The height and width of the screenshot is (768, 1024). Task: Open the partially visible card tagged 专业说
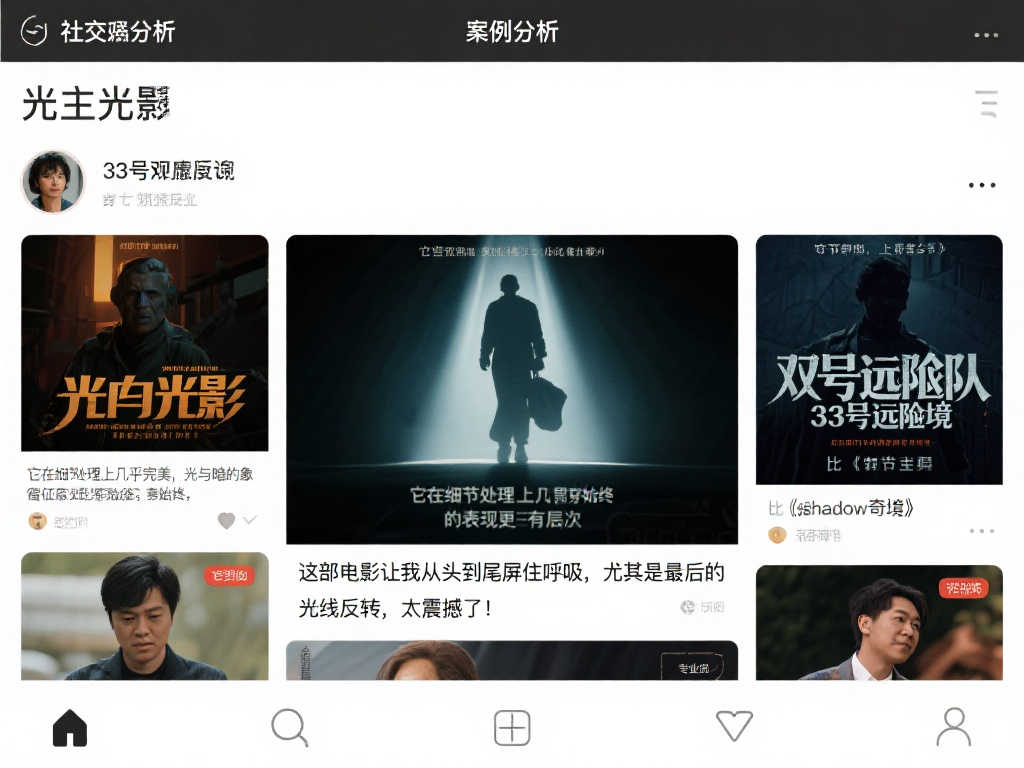click(x=512, y=661)
